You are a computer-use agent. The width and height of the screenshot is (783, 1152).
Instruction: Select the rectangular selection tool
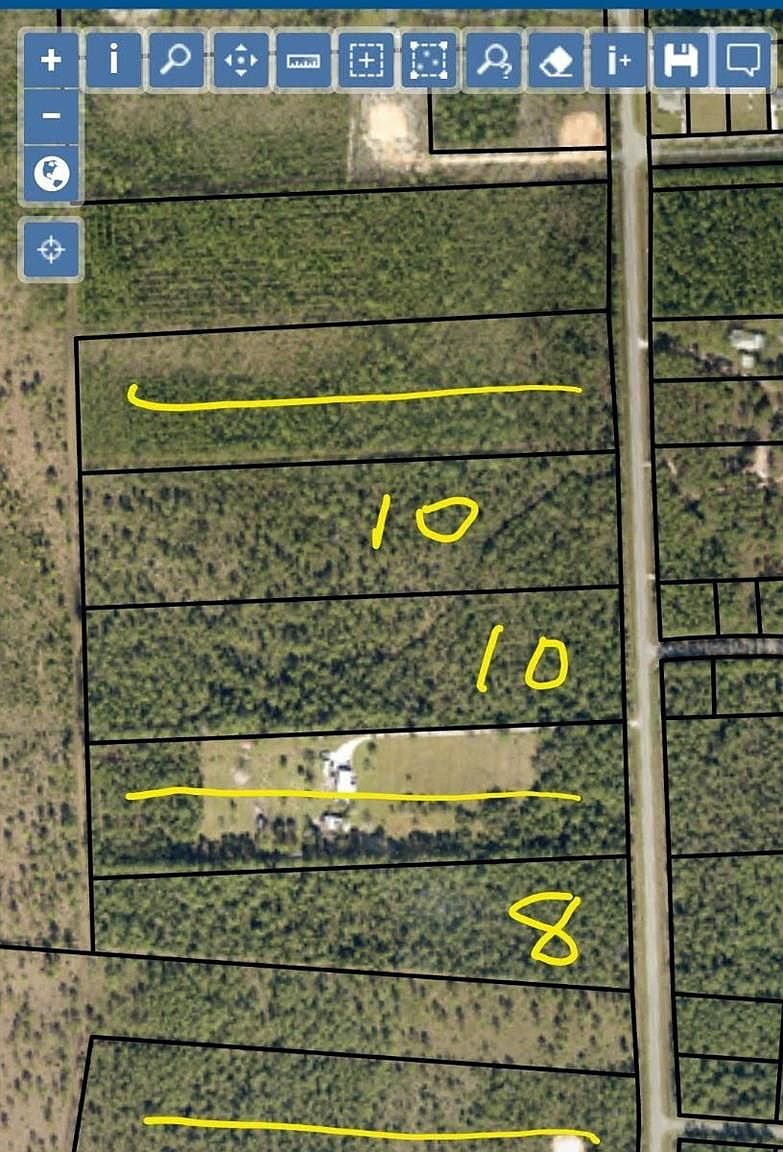(430, 62)
